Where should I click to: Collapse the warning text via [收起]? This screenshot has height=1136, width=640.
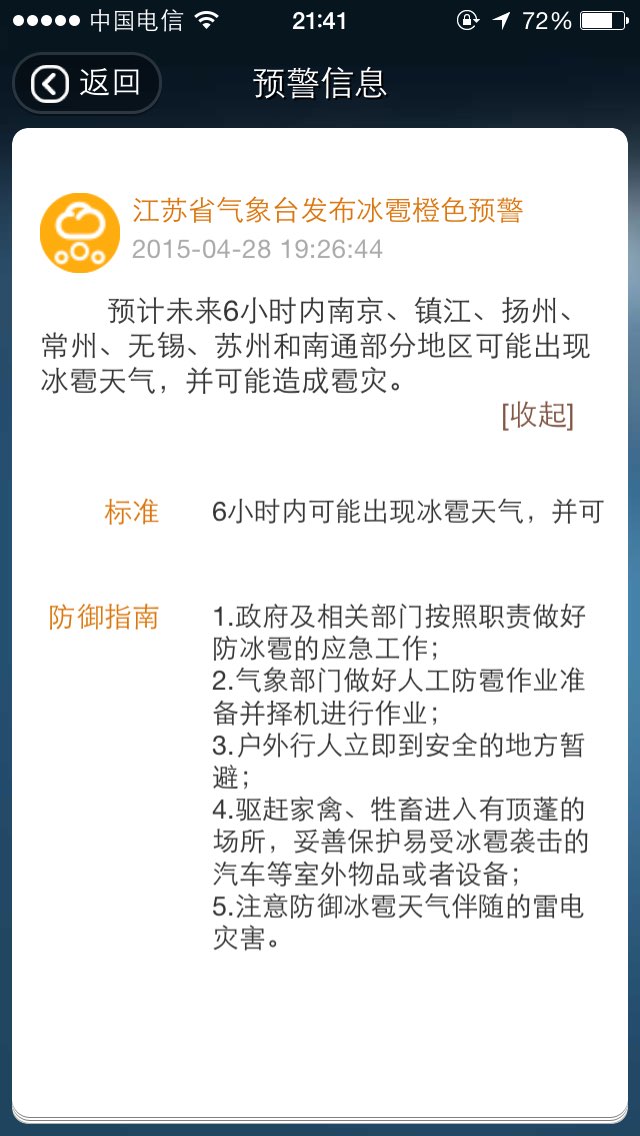click(538, 416)
